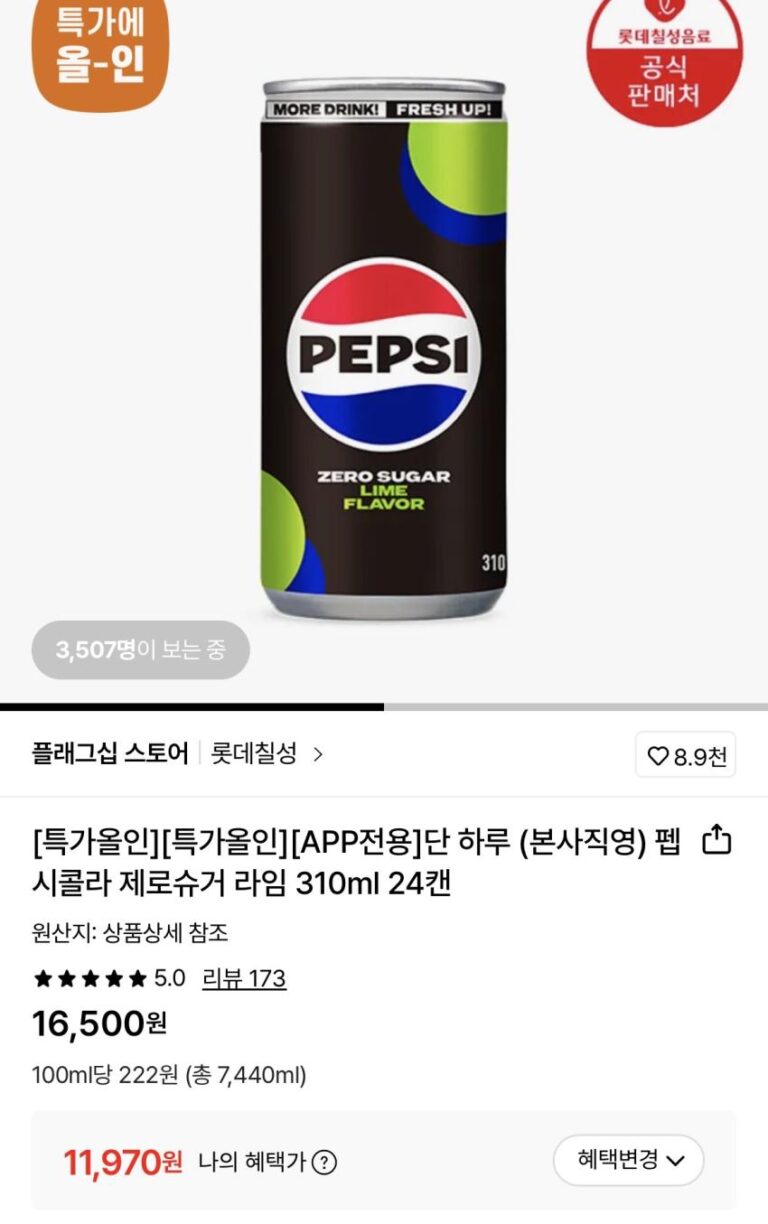768x1224 pixels.
Task: Open the 롯데칠성 flagship store page
Action: (266, 754)
